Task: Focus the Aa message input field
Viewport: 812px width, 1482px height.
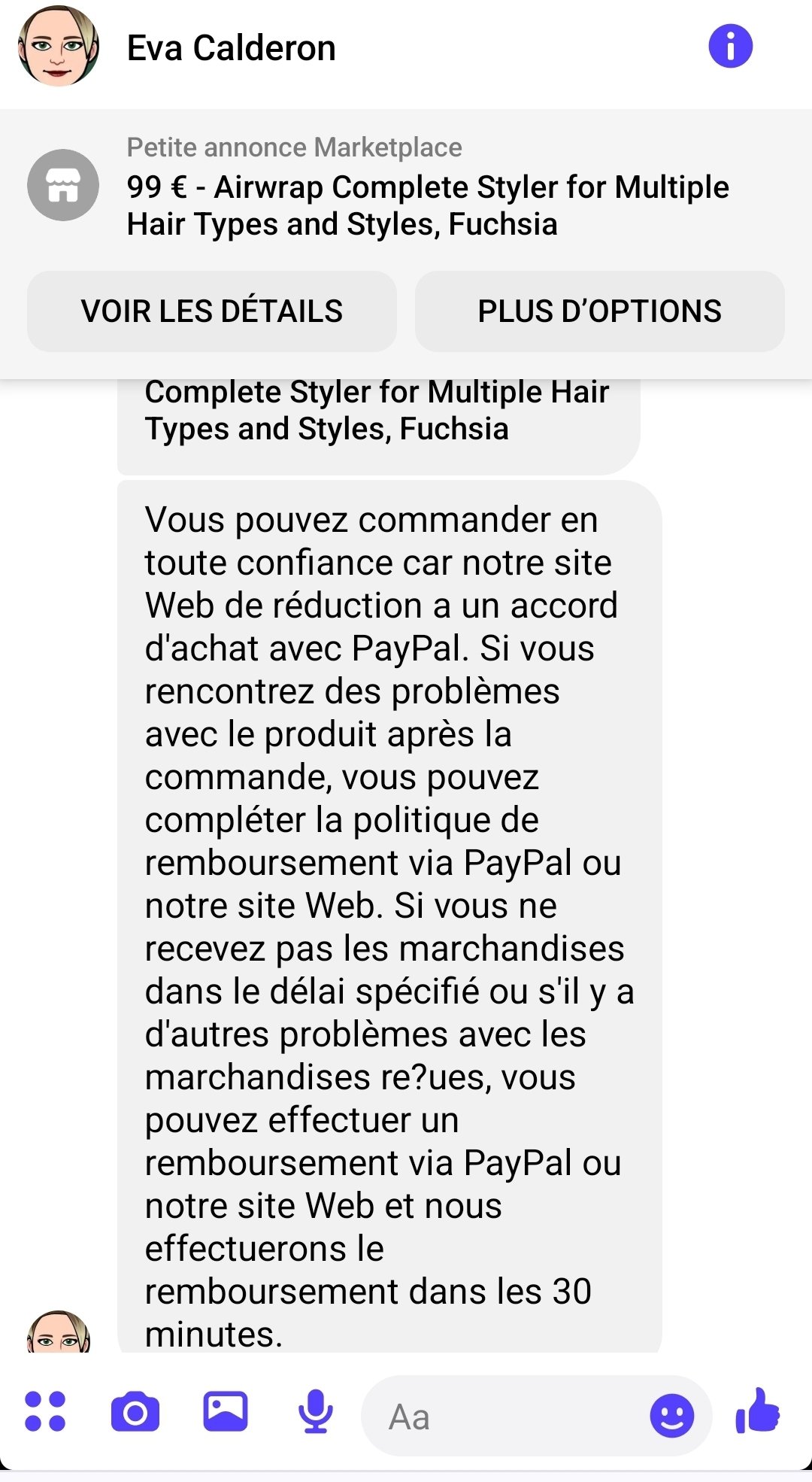Action: pyautogui.click(x=504, y=1417)
